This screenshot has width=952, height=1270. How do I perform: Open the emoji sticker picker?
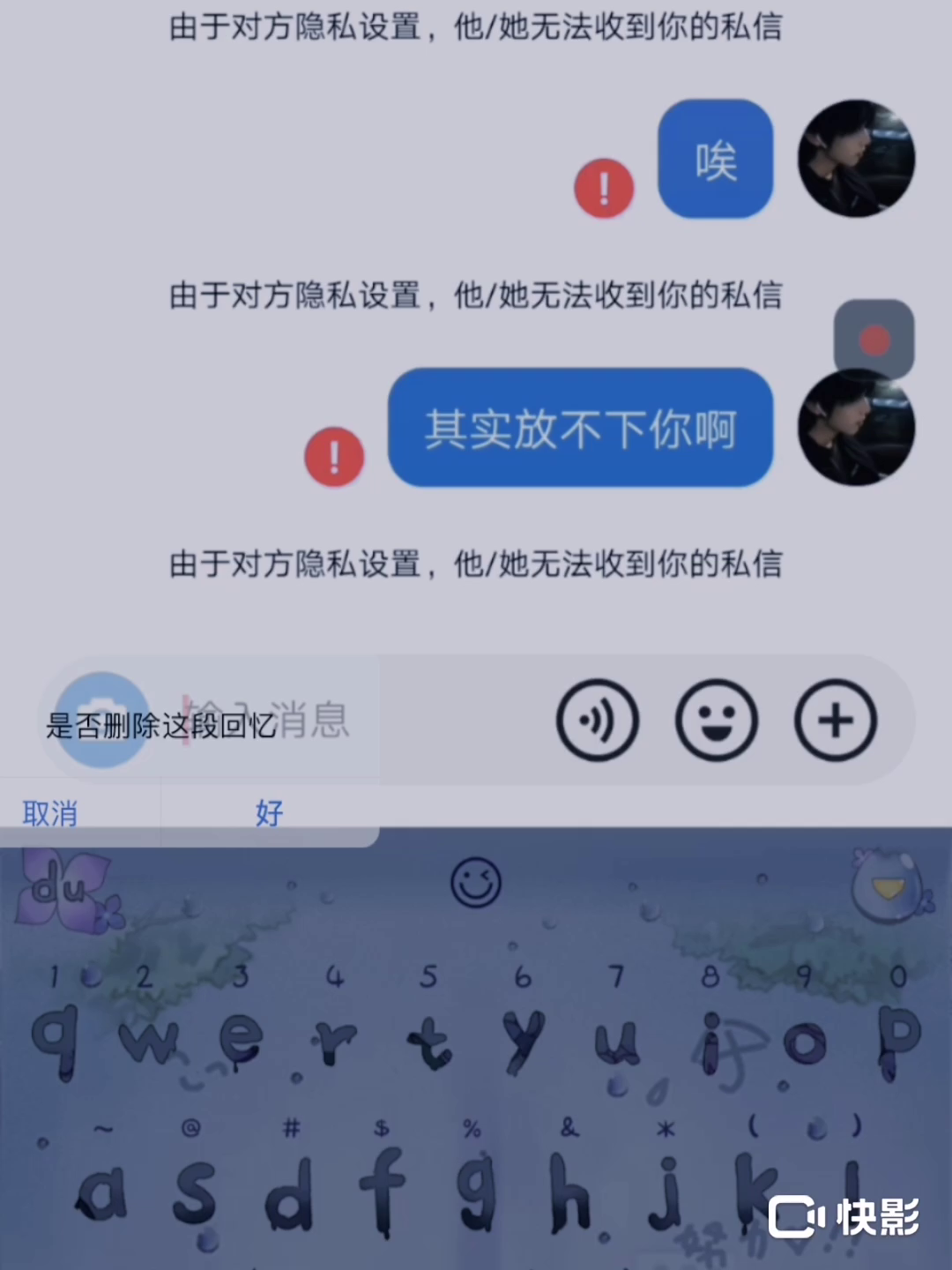(716, 721)
